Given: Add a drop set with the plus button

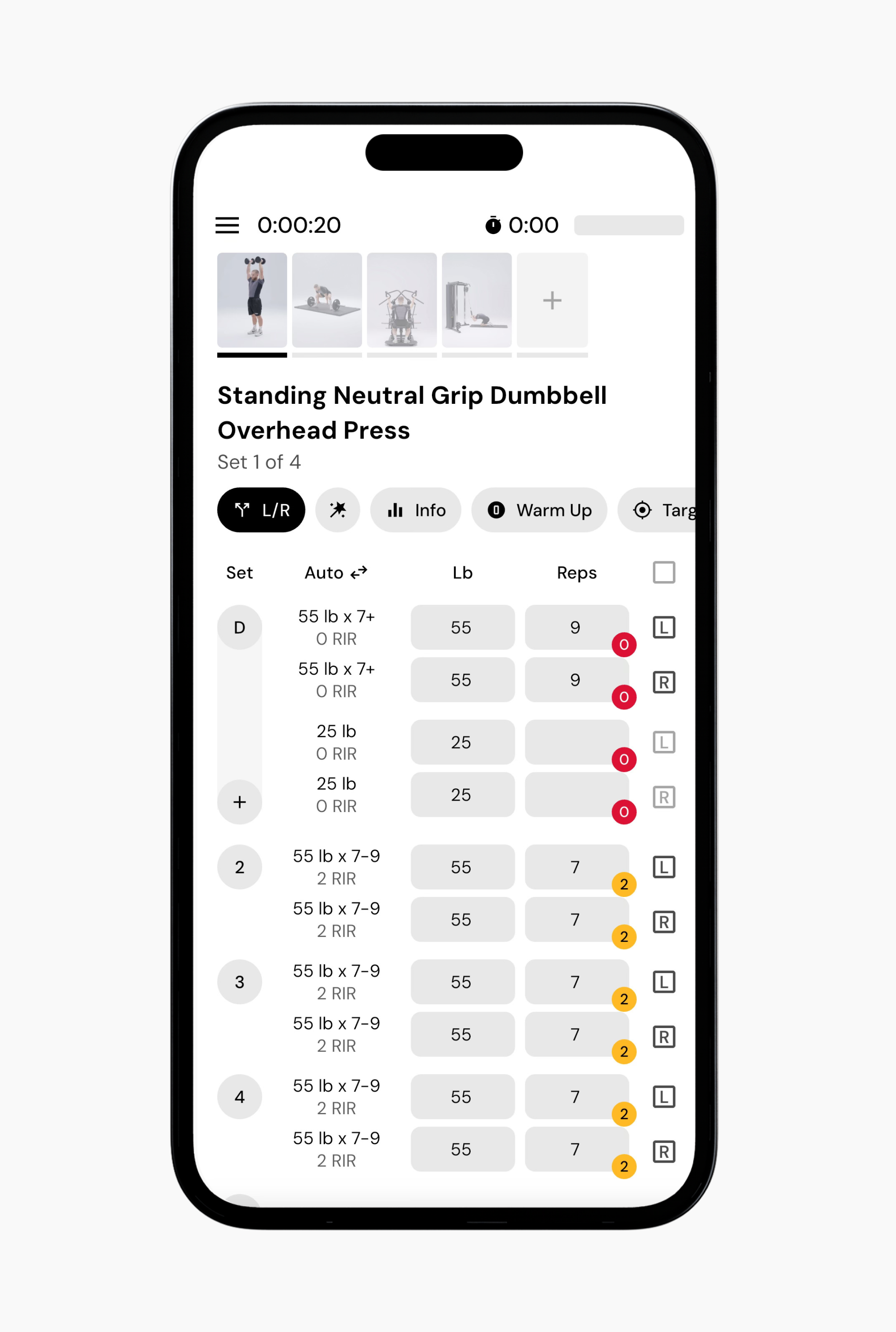Looking at the screenshot, I should [x=239, y=802].
